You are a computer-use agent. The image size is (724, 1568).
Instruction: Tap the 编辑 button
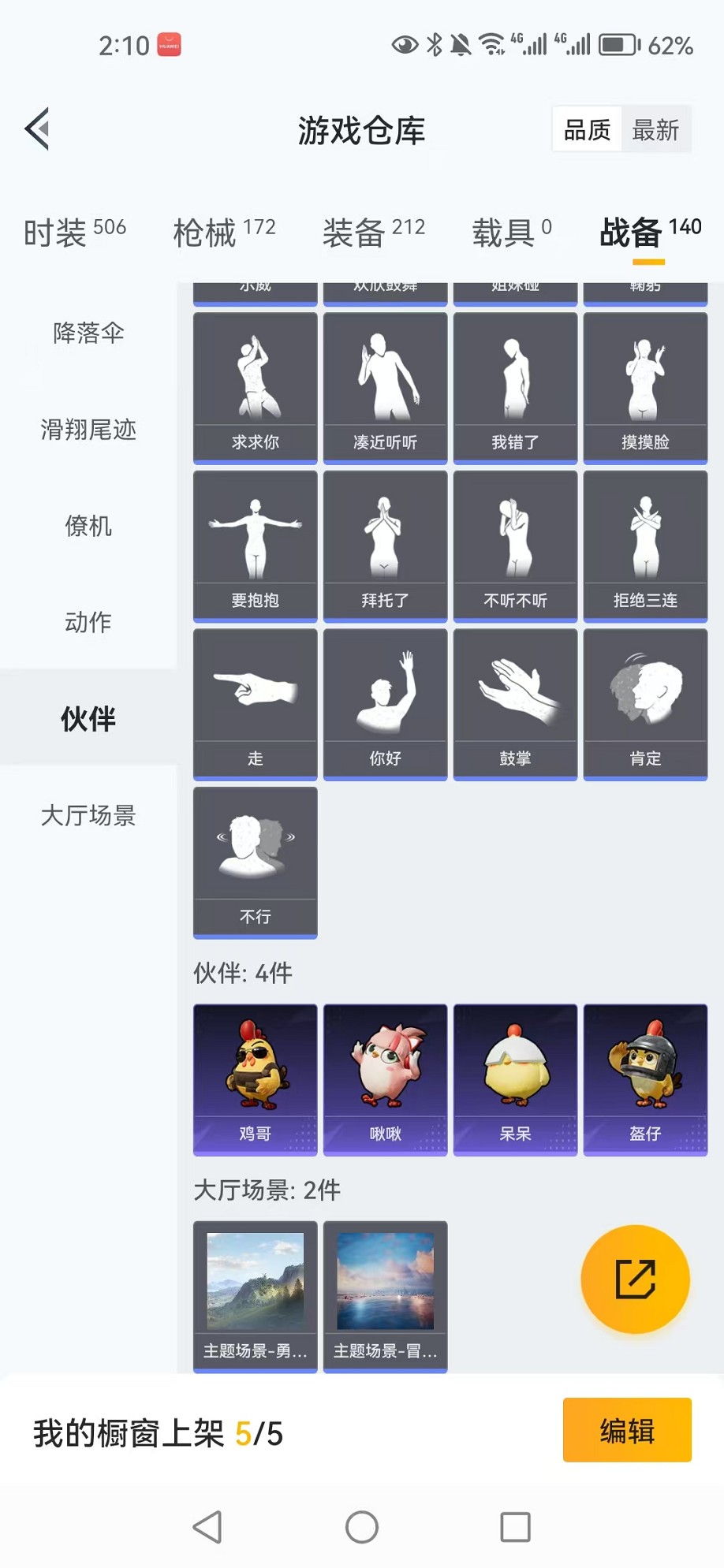click(627, 1430)
